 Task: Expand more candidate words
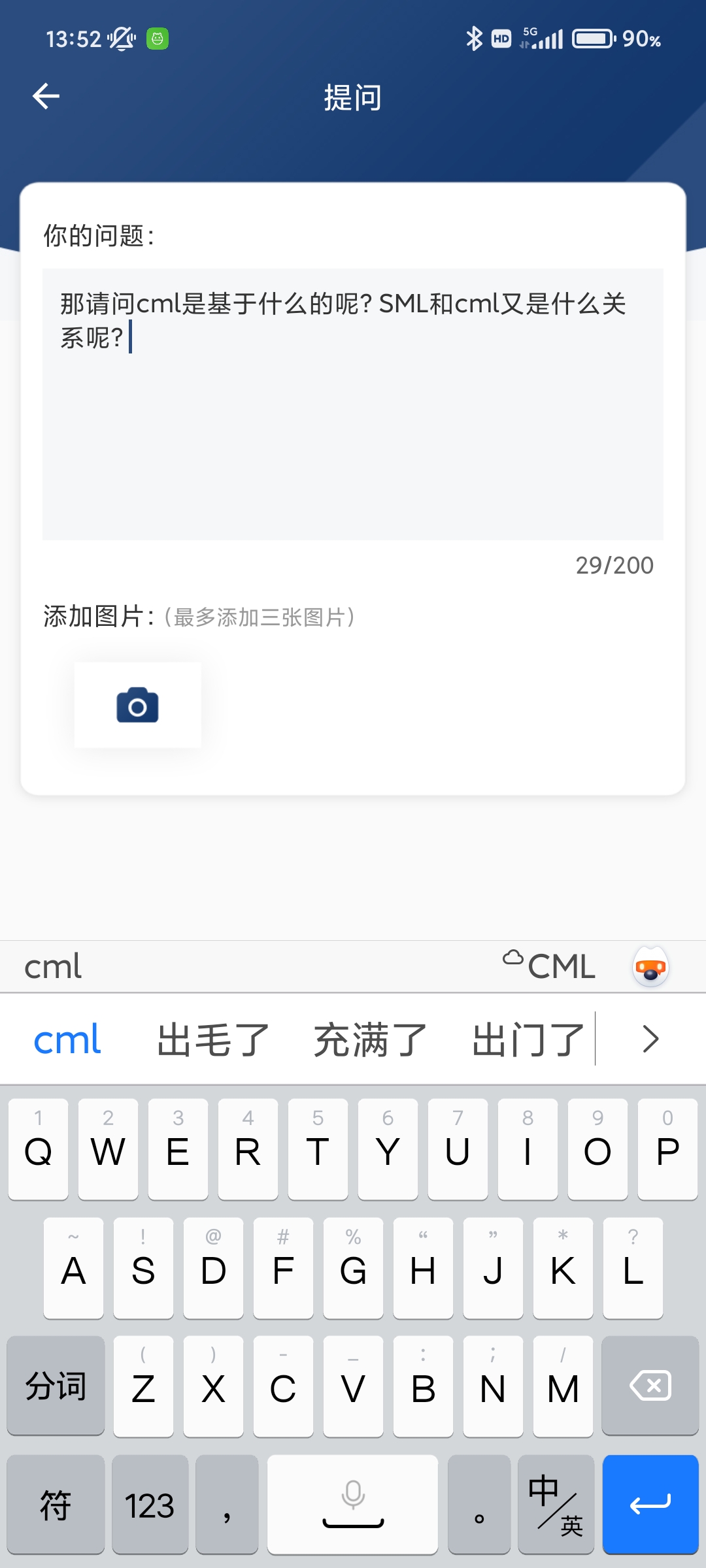point(650,1039)
